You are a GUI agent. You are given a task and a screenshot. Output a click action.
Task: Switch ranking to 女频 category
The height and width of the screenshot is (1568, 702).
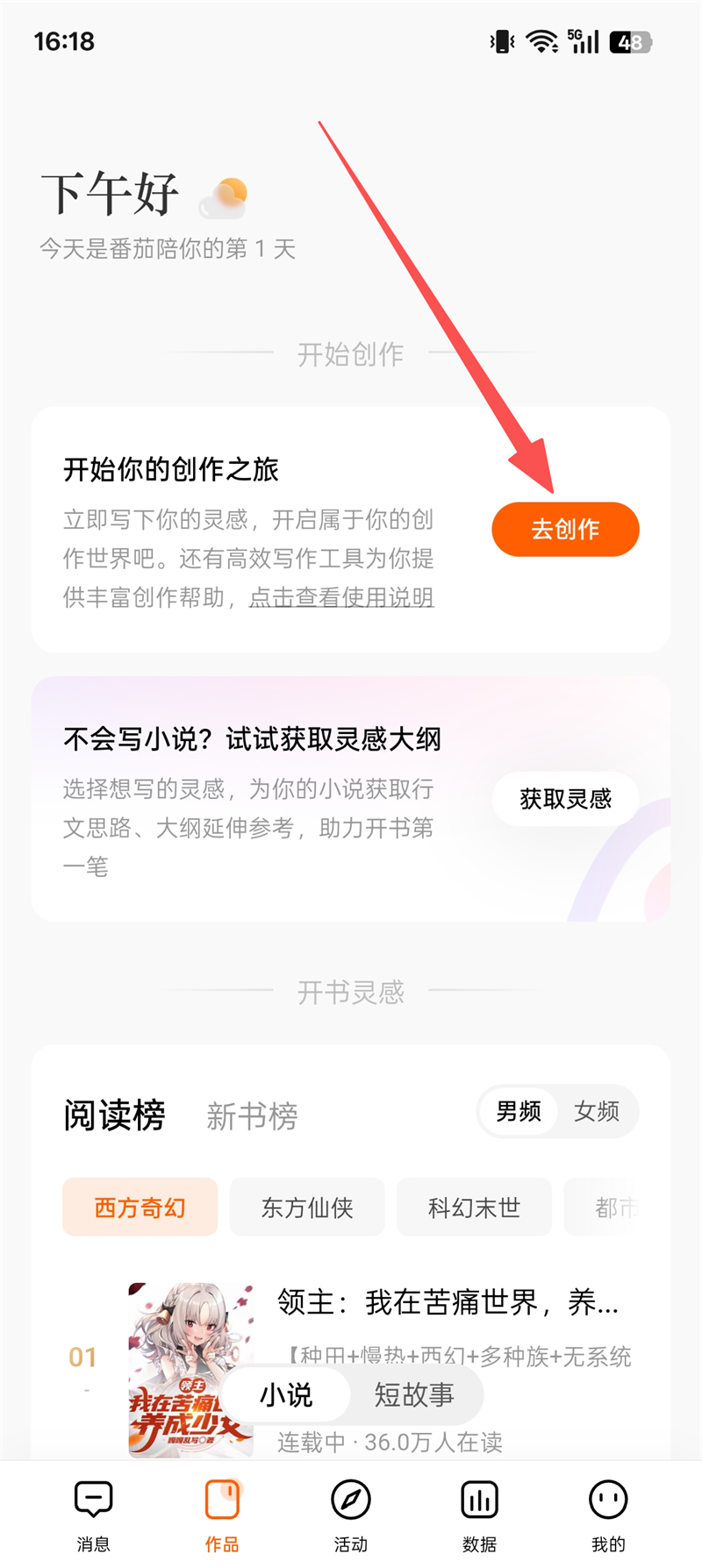(597, 1112)
